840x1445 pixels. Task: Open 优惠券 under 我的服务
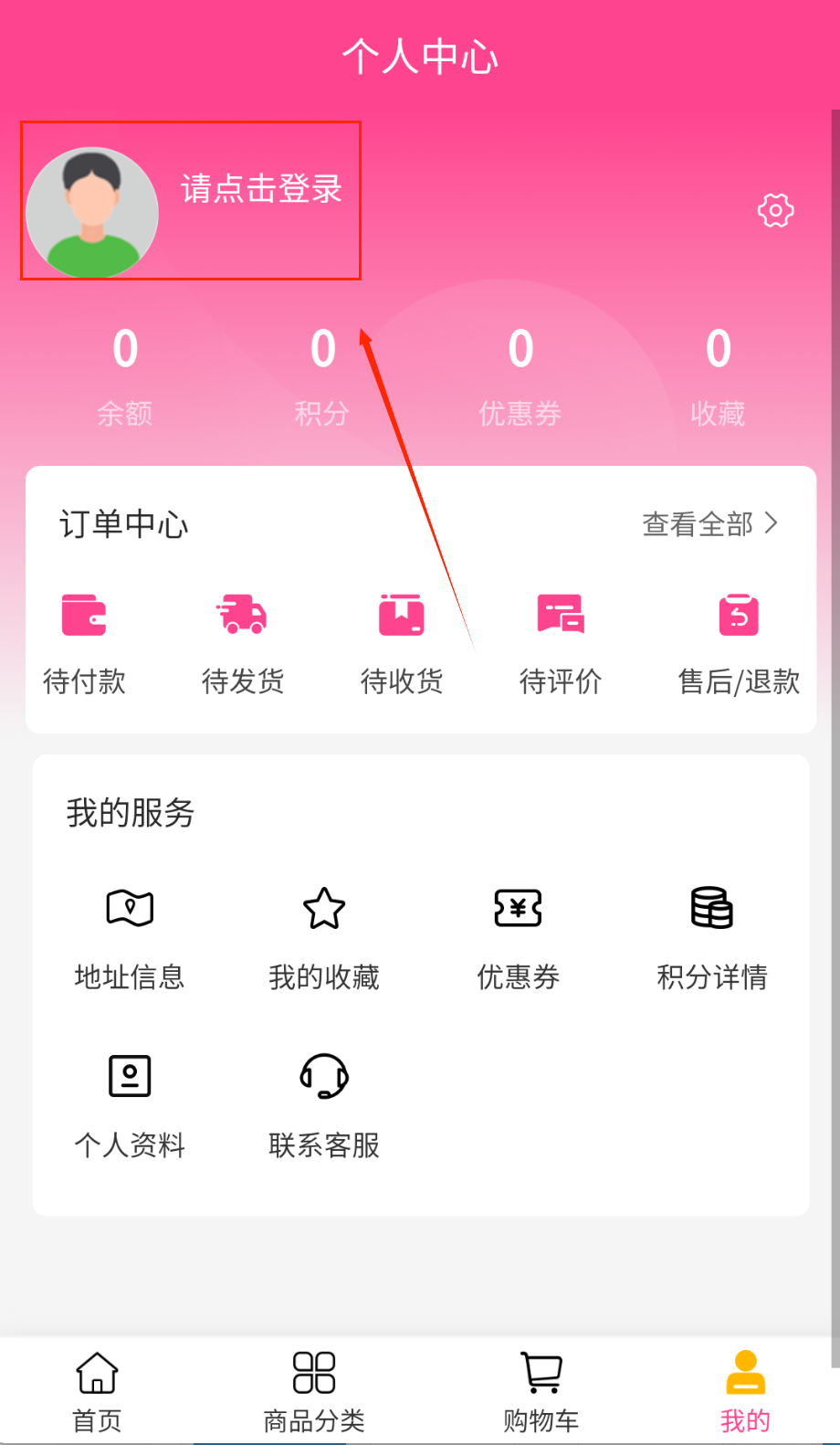pyautogui.click(x=518, y=936)
